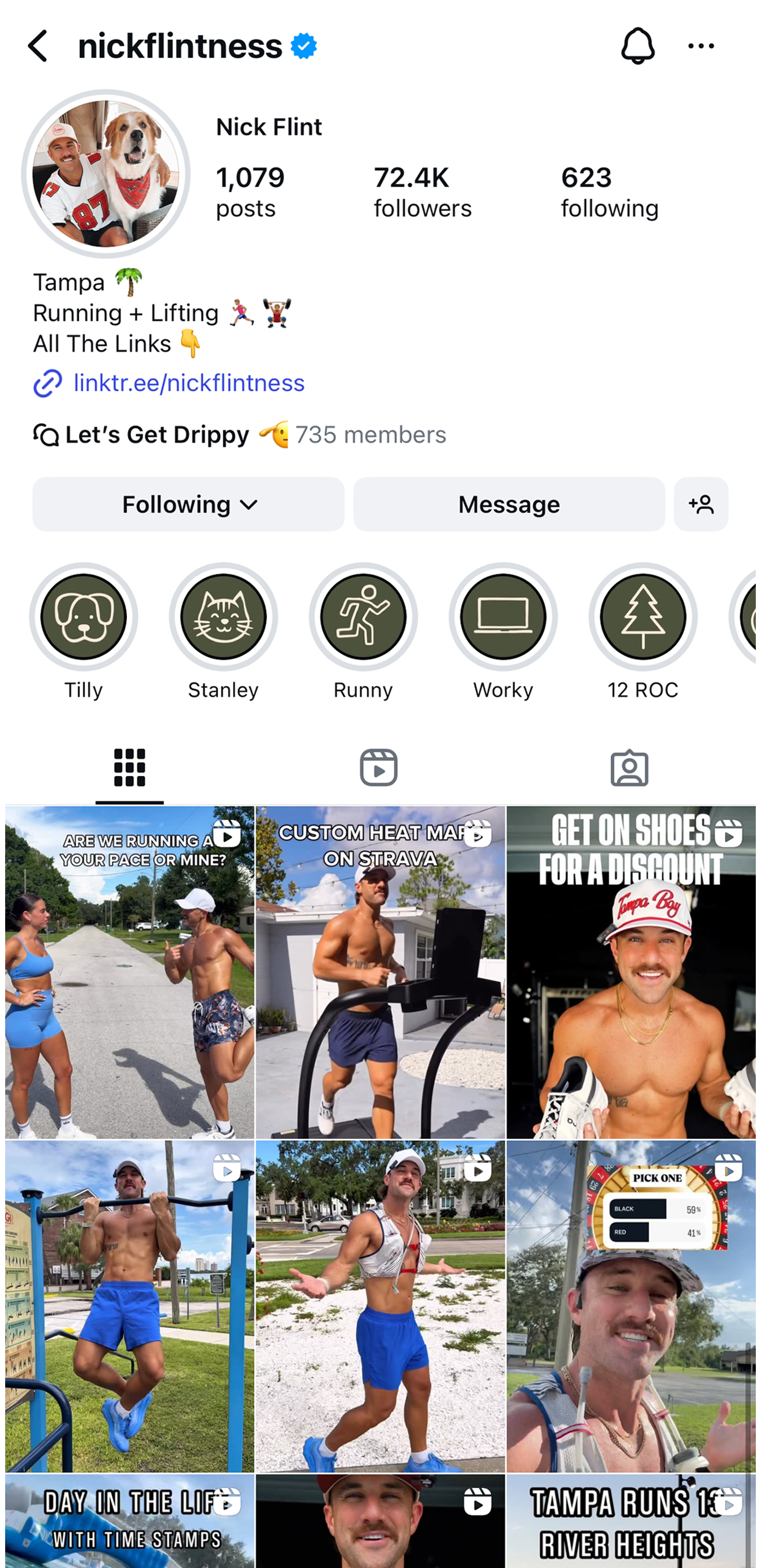
Task: Open the Stanley story highlight
Action: 224,617
